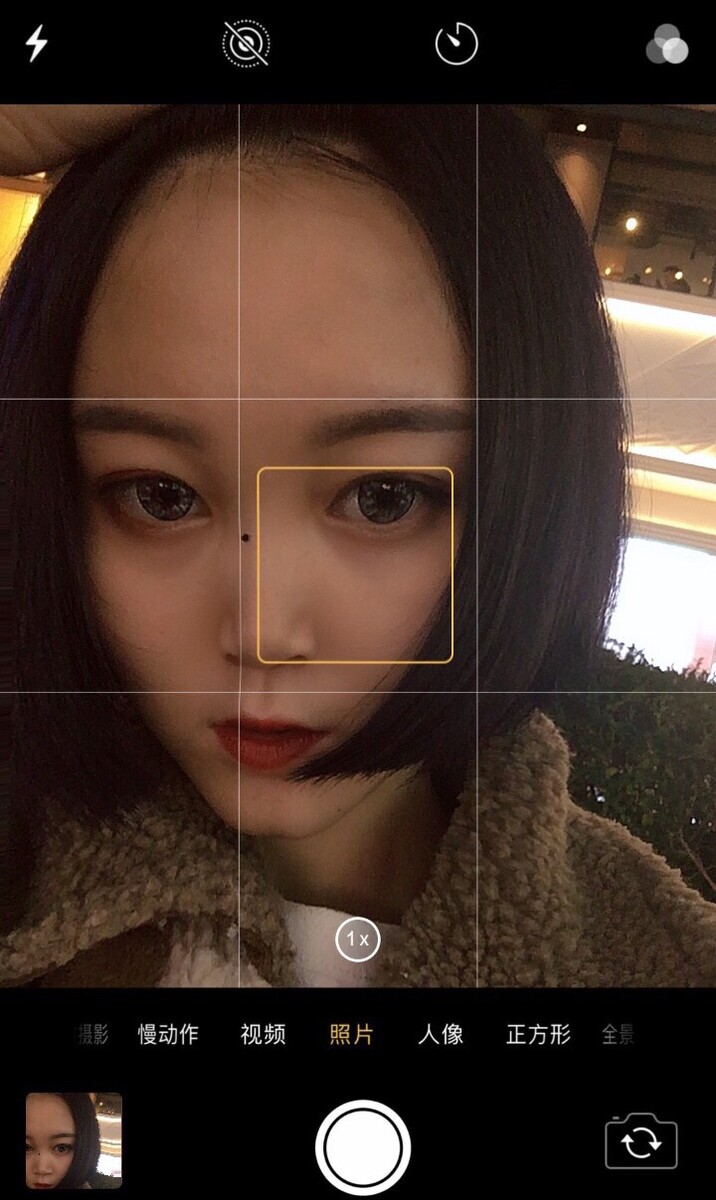716x1200 pixels.
Task: Select the 照片 photo mode
Action: coord(351,1034)
